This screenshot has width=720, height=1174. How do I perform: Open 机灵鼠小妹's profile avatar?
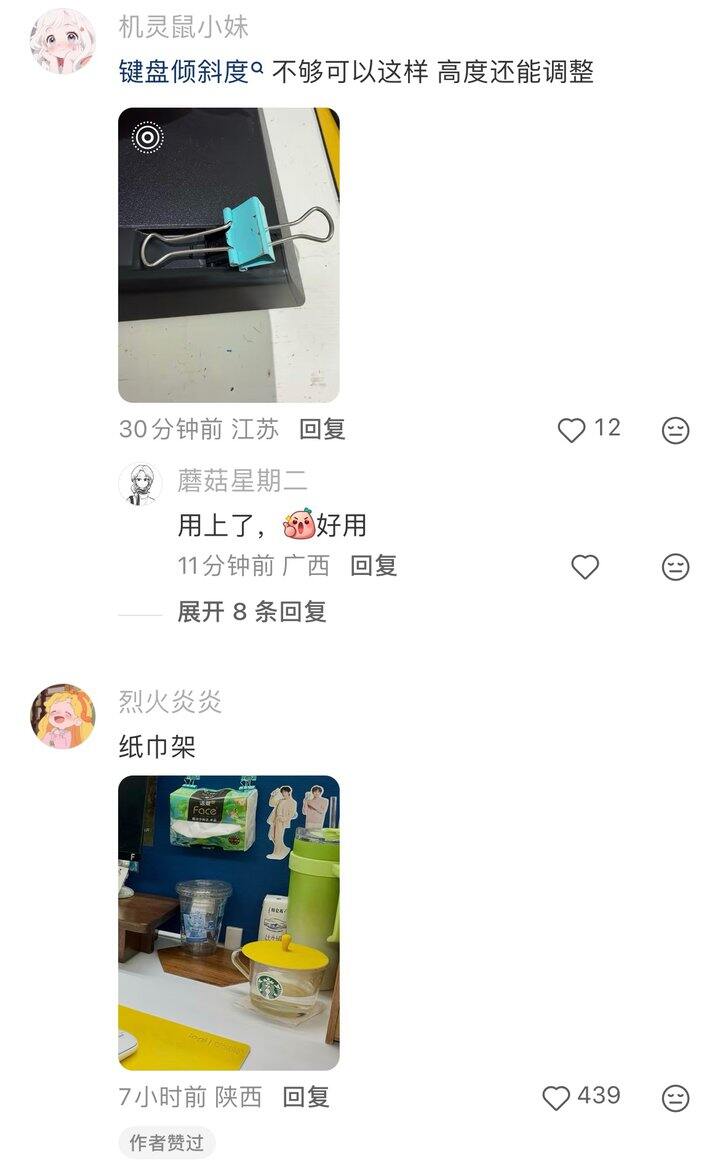click(x=63, y=42)
